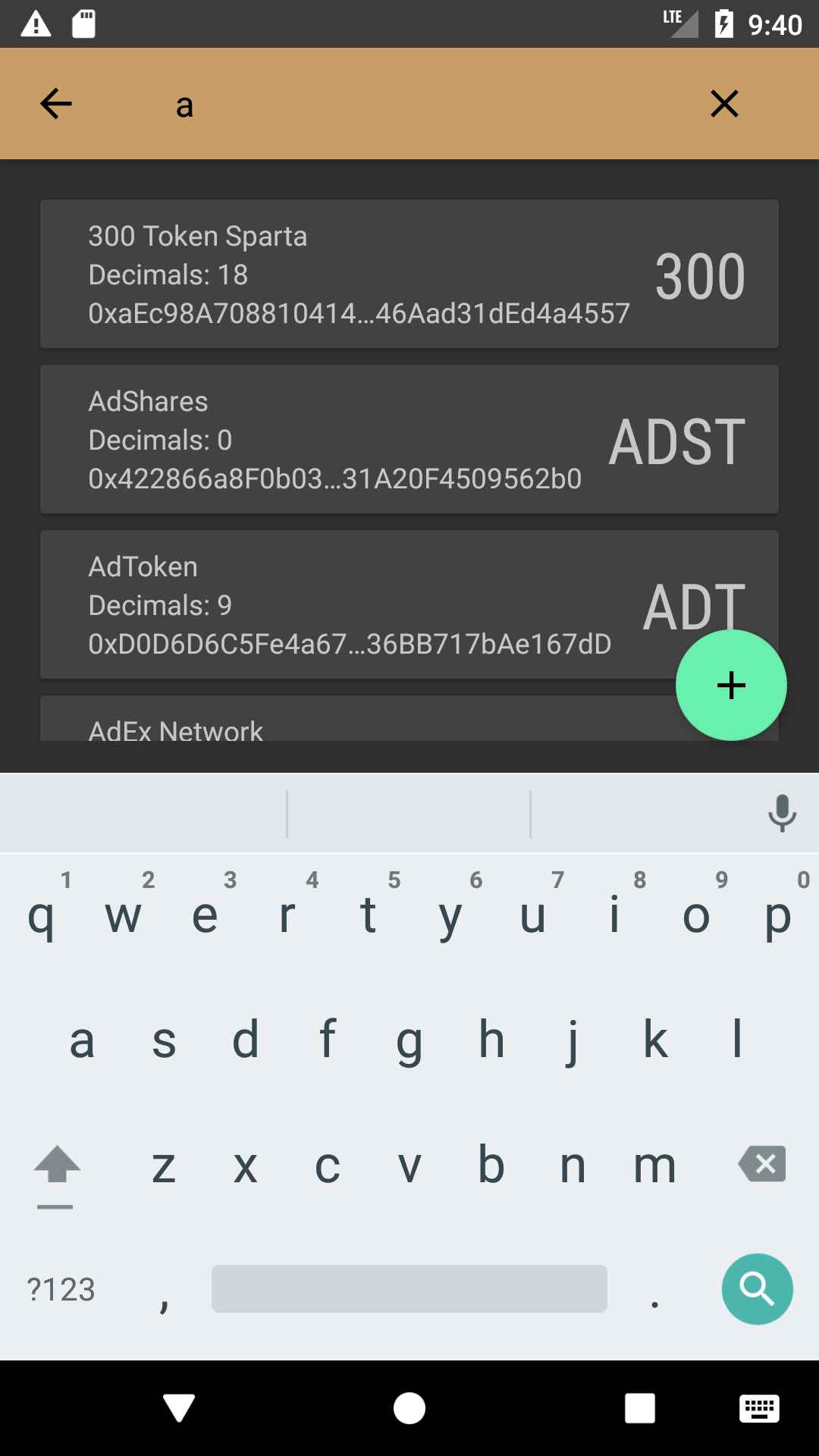The image size is (819, 1456).
Task: Add a new token with plus button
Action: point(731,686)
